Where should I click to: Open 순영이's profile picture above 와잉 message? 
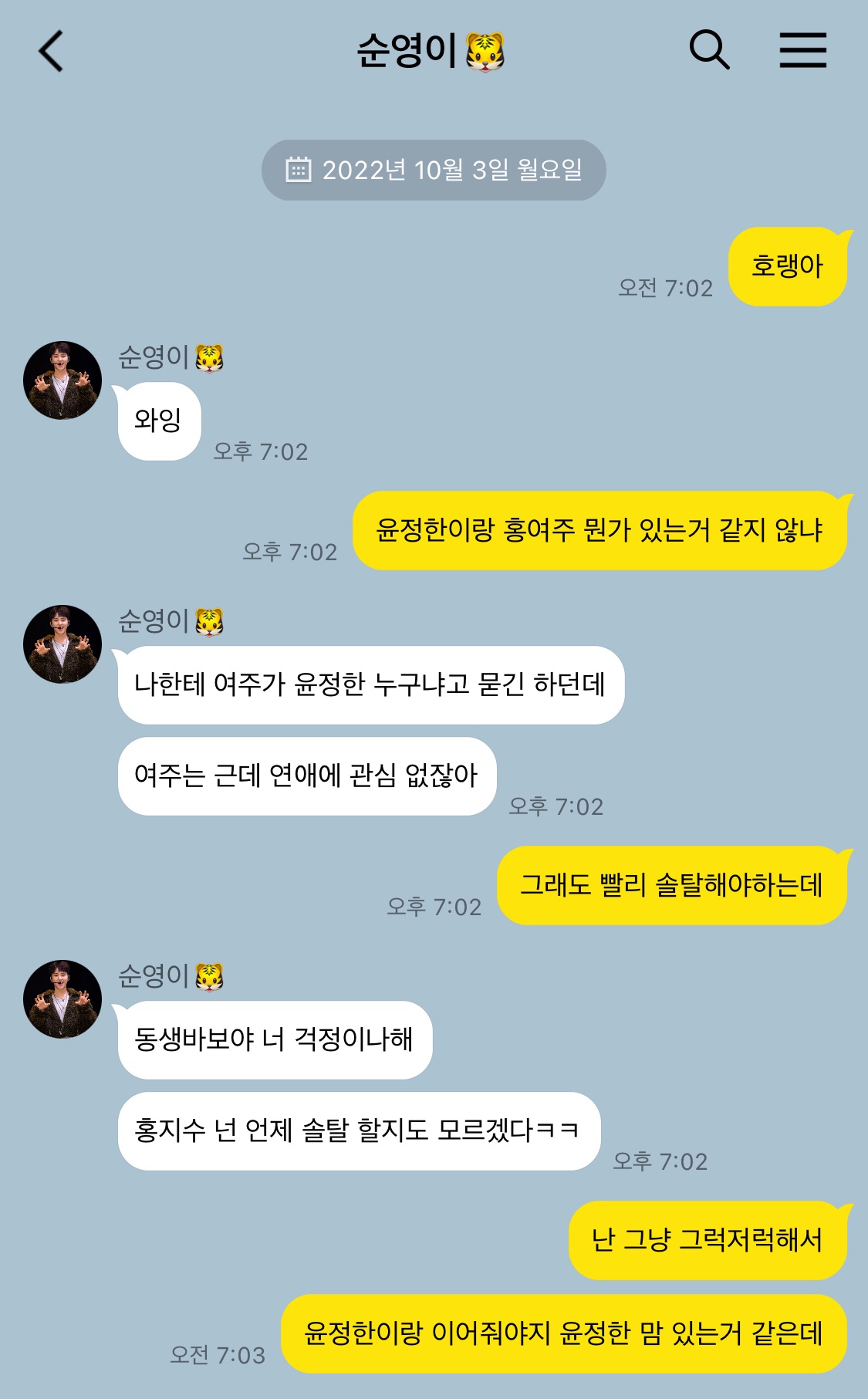point(62,380)
